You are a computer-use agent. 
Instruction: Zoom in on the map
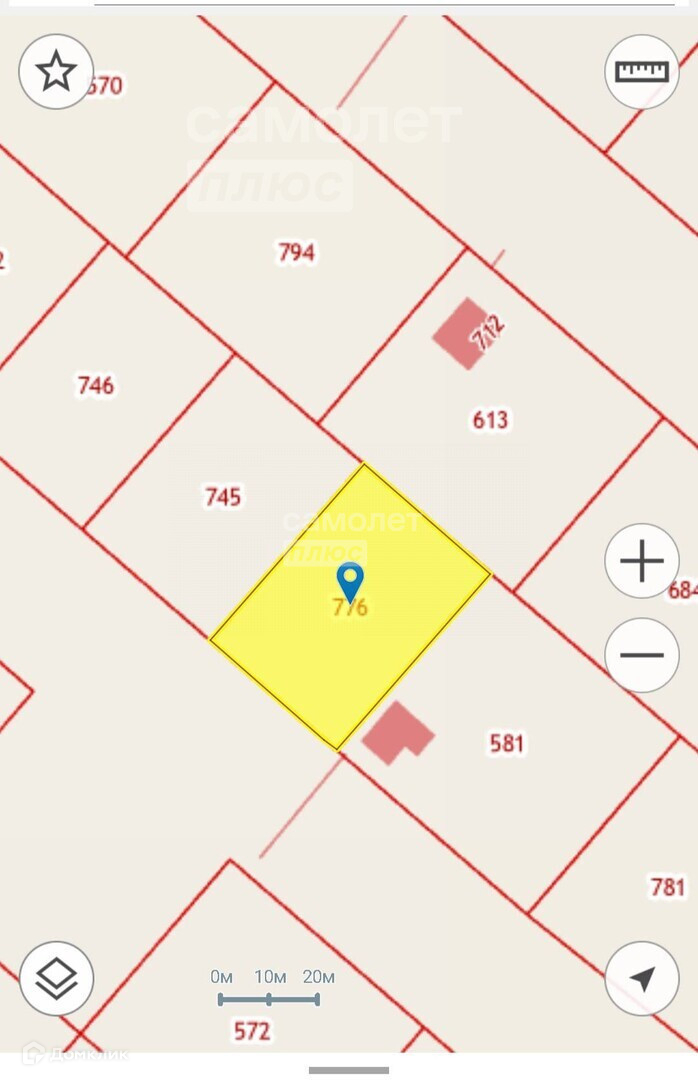tap(642, 561)
